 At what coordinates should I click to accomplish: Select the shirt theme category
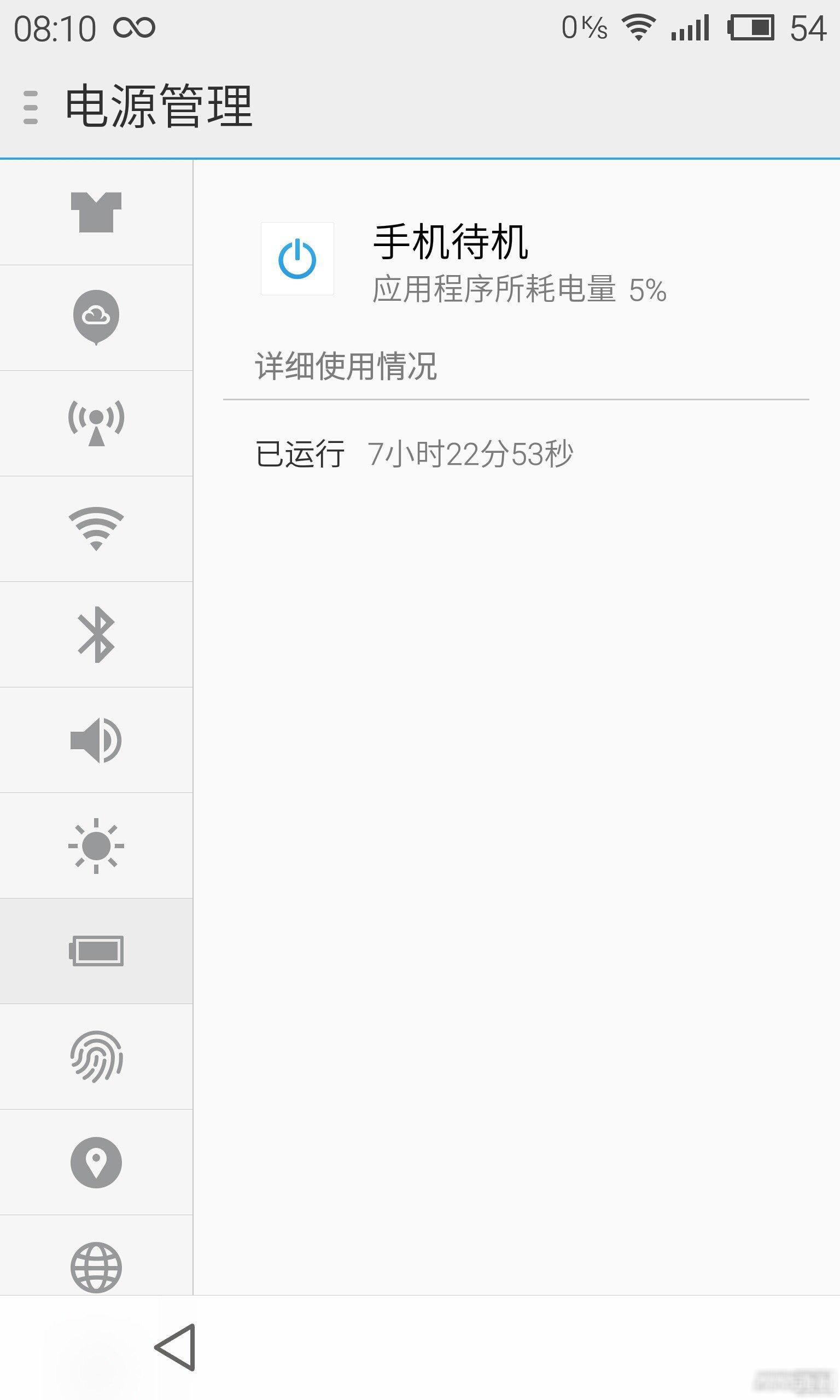click(96, 212)
